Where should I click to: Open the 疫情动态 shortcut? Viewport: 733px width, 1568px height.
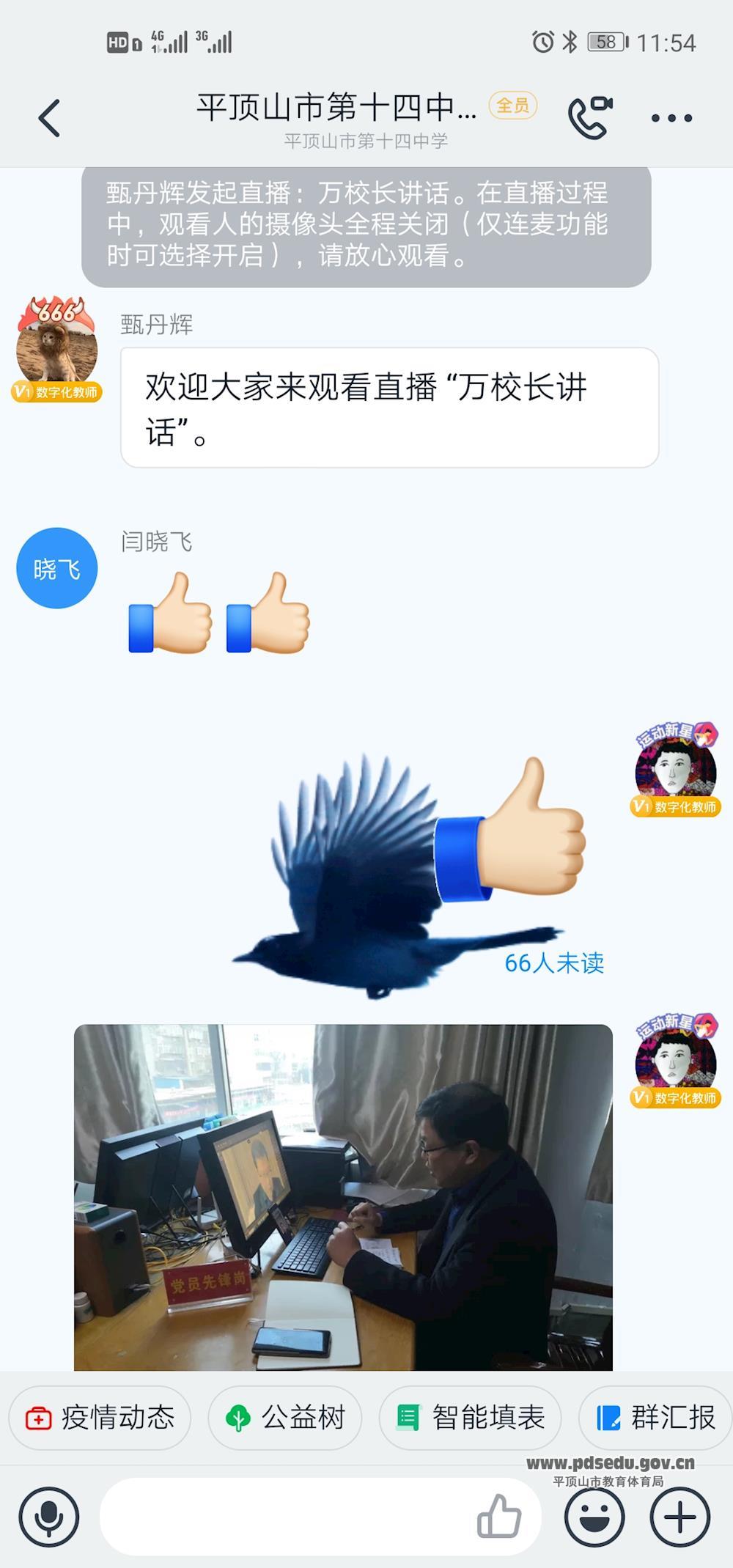pyautogui.click(x=100, y=1418)
